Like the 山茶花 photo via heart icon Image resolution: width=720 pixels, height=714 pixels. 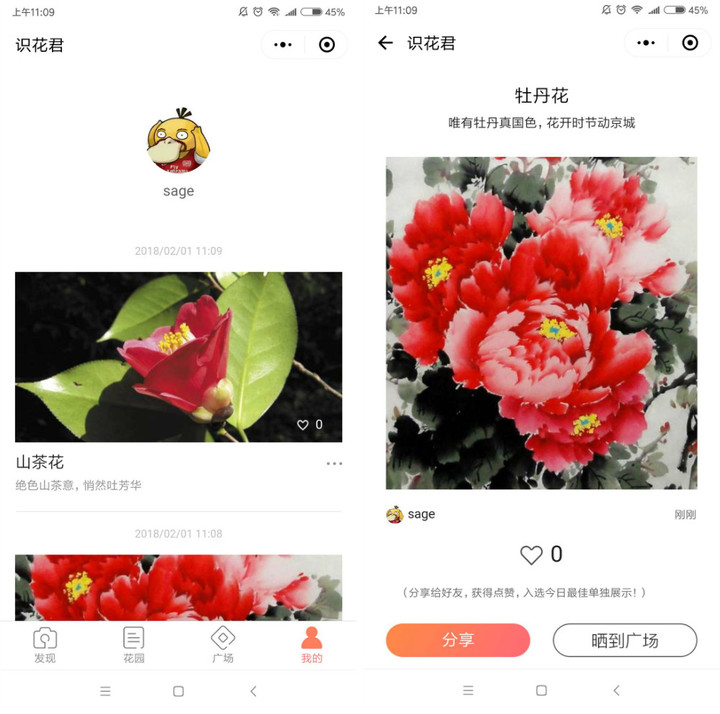303,425
